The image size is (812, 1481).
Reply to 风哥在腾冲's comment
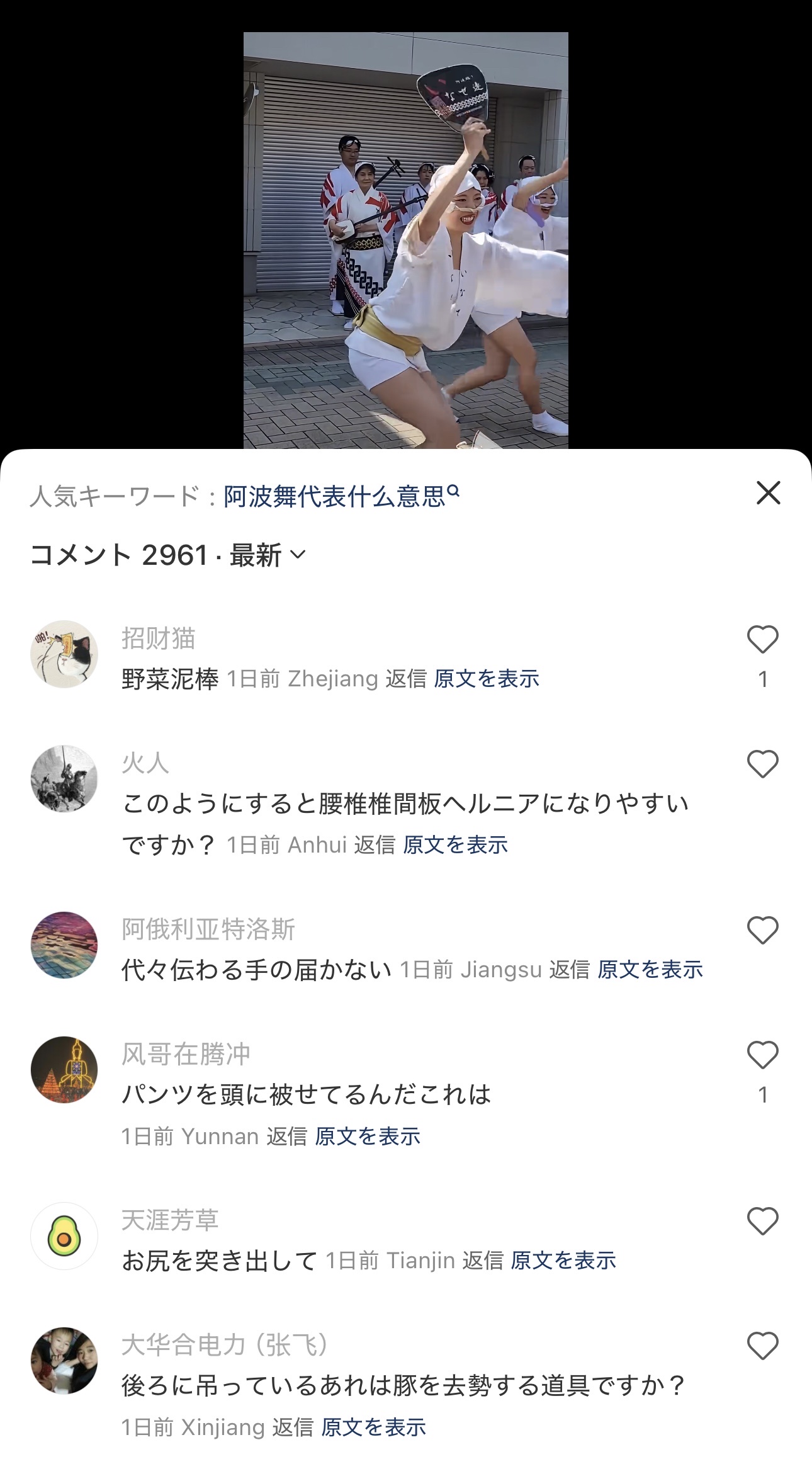pyautogui.click(x=286, y=1136)
